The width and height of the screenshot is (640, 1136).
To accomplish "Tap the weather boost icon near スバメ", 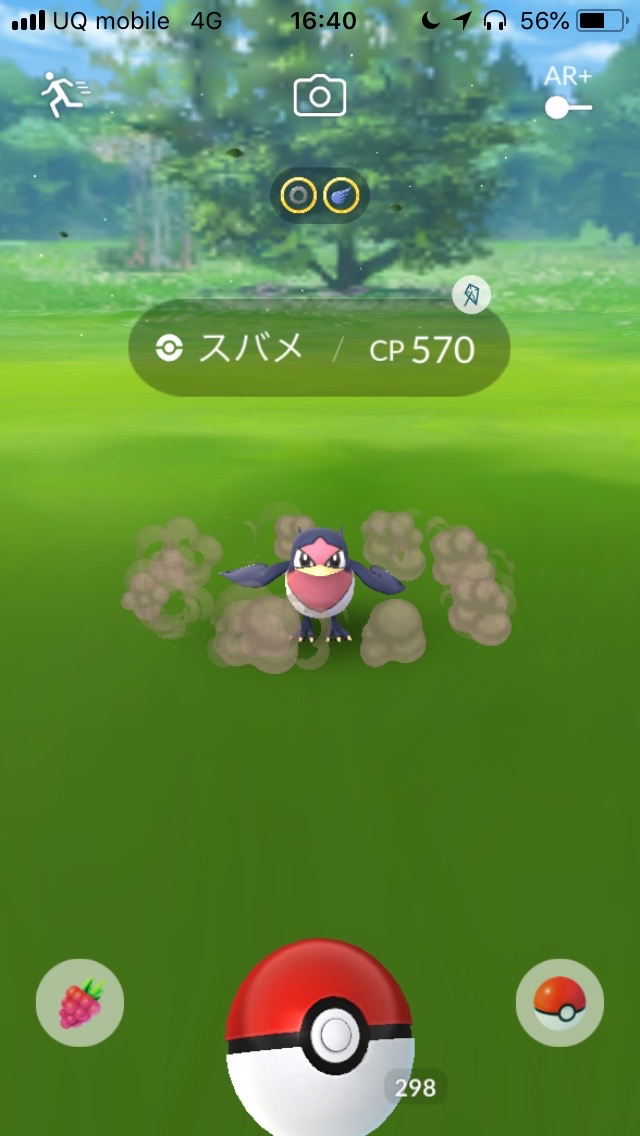I will [x=471, y=295].
